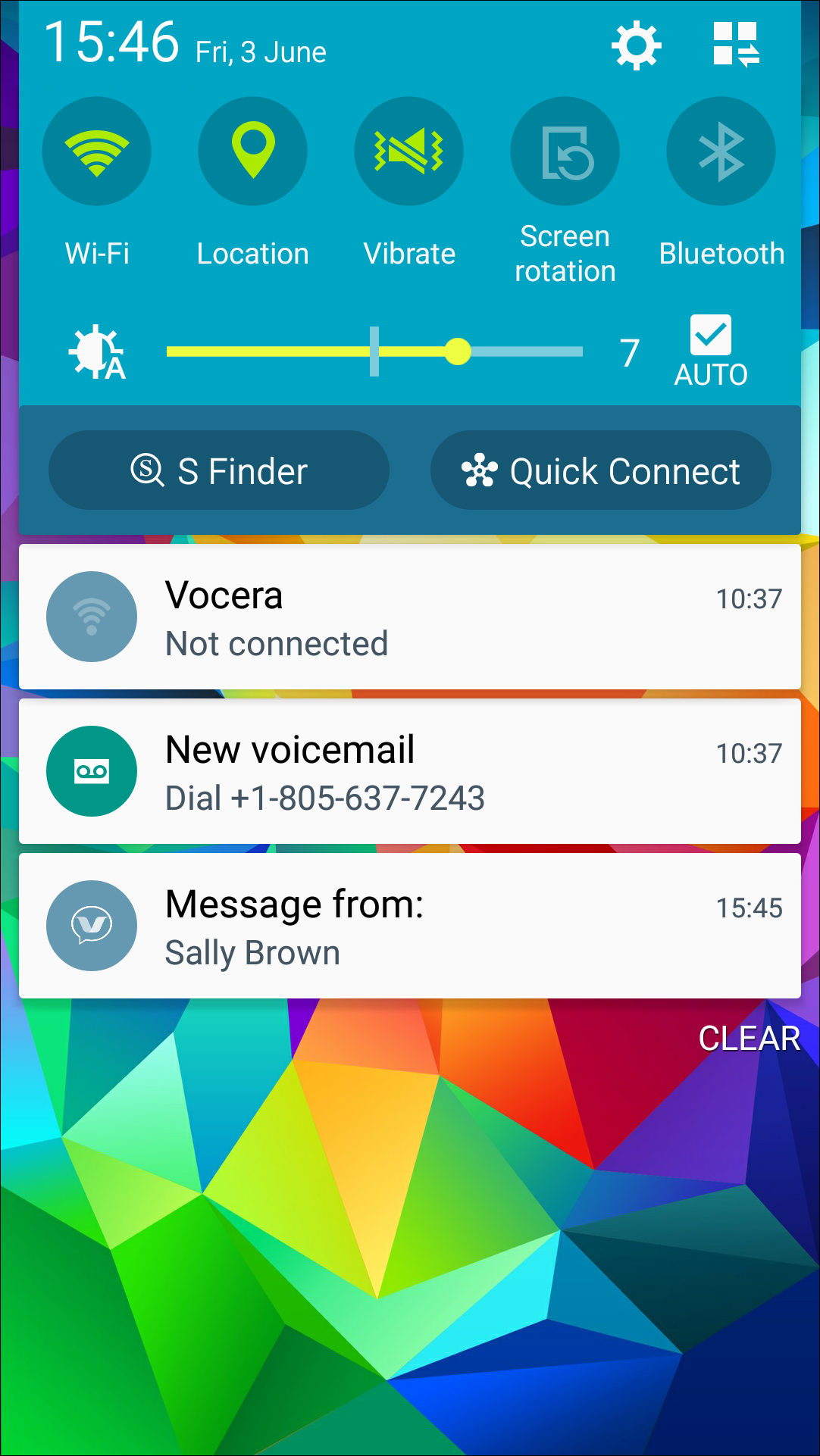This screenshot has width=820, height=1456.
Task: Disable the Location toggle
Action: pyautogui.click(x=252, y=152)
